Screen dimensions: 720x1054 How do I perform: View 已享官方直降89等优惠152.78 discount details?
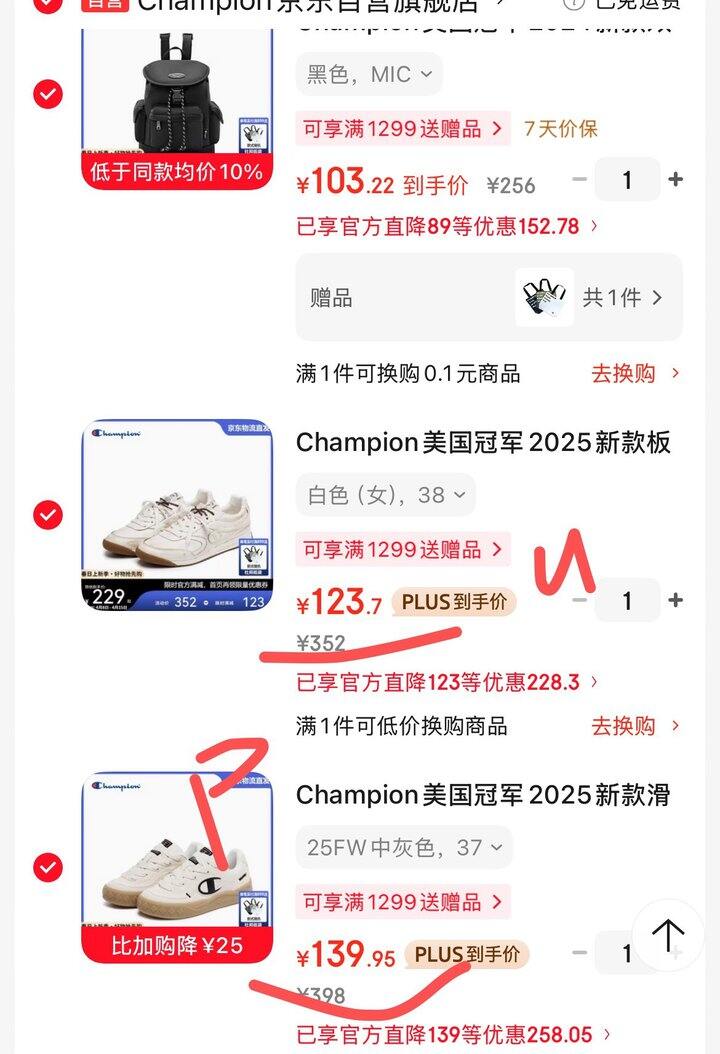pyautogui.click(x=447, y=227)
